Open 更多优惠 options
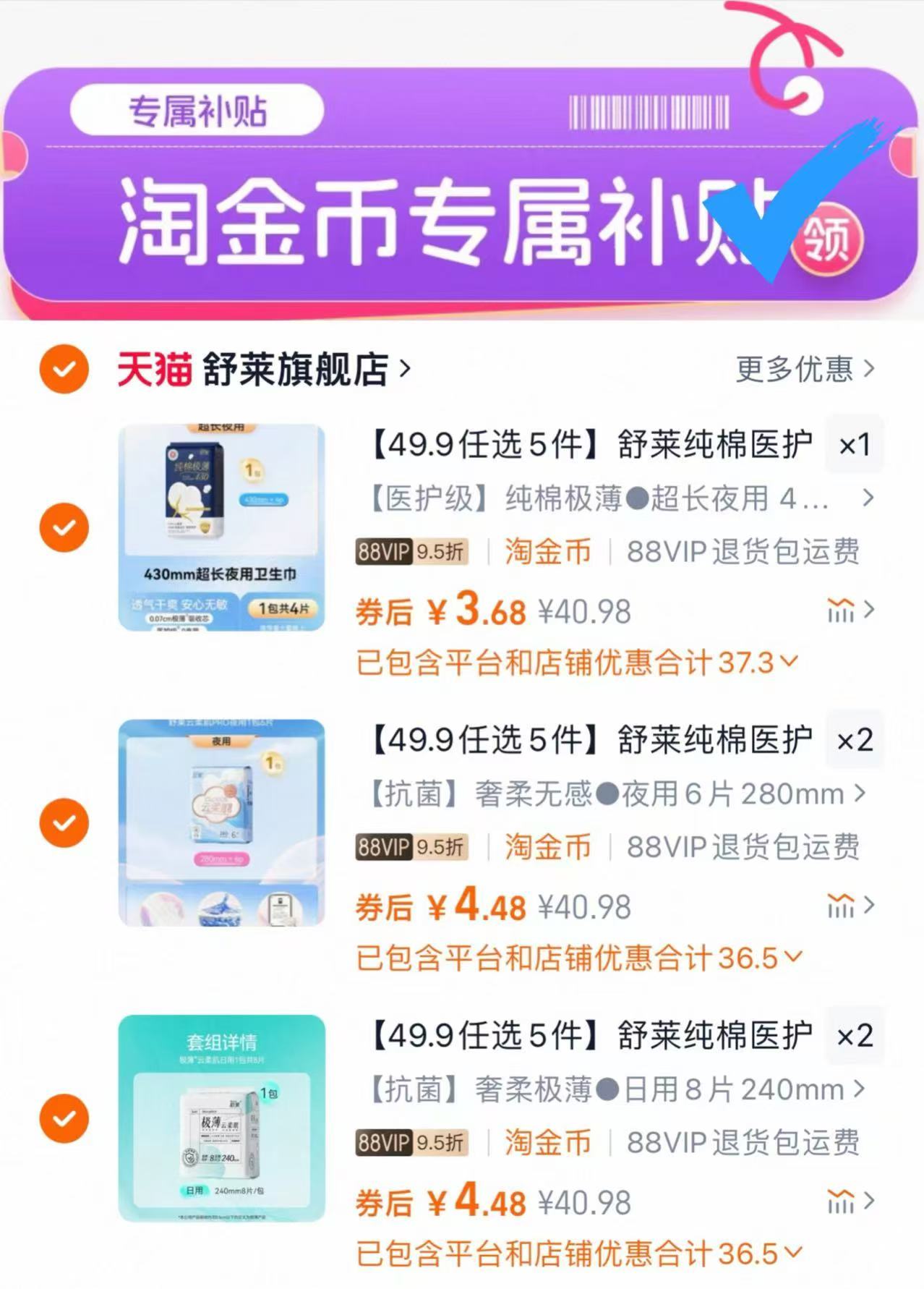Screen dimensions: 924x1289 (x=795, y=369)
